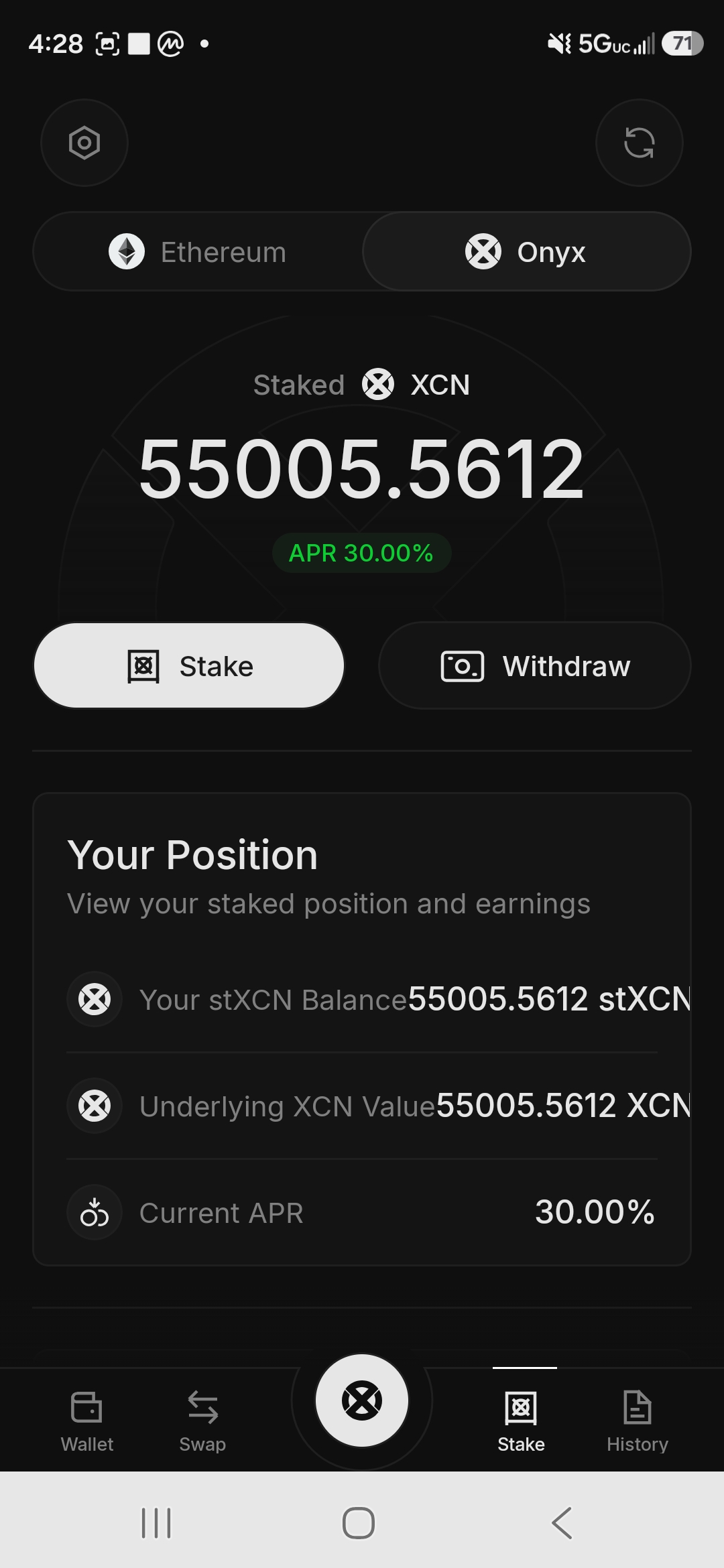Open the Wallet tab
The height and width of the screenshot is (1568, 724).
tap(87, 1421)
